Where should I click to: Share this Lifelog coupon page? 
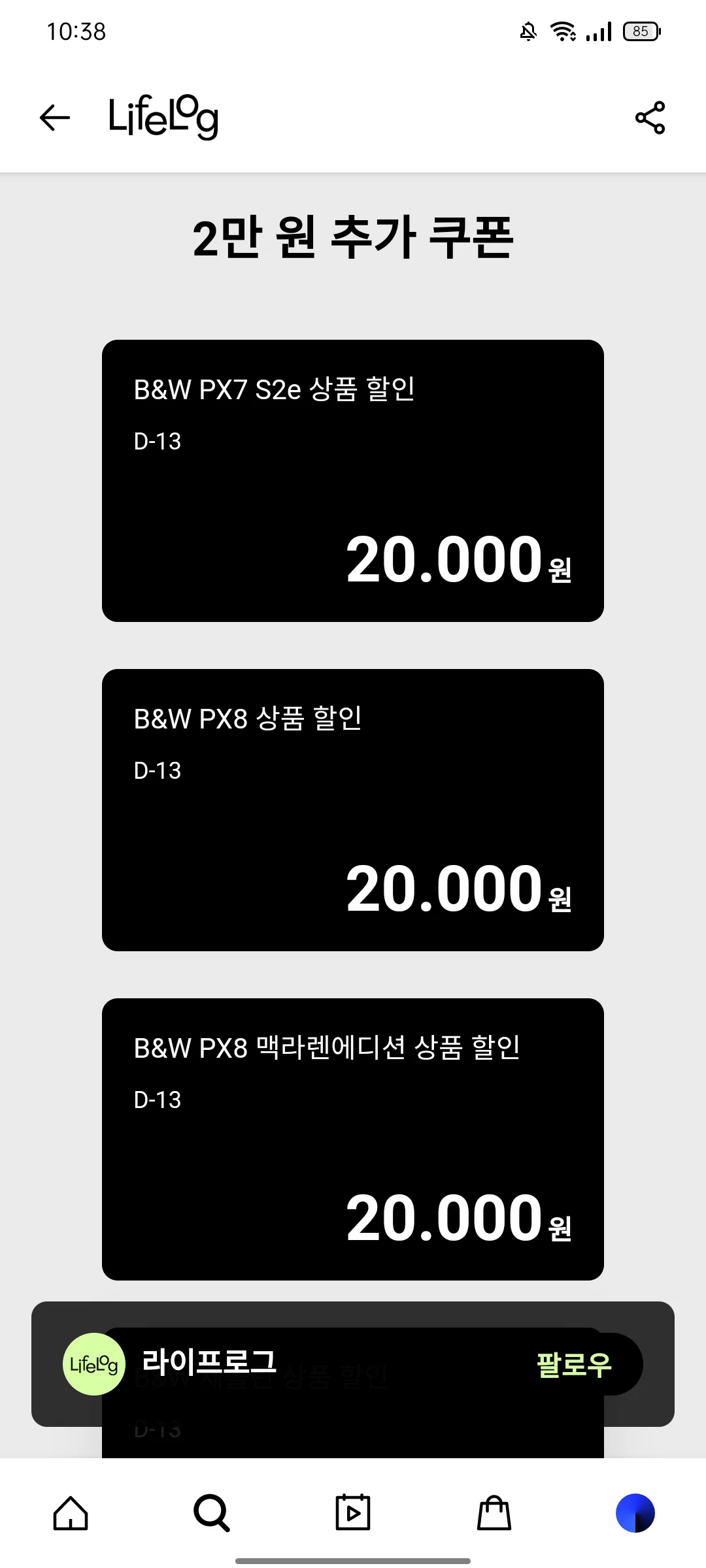click(650, 118)
